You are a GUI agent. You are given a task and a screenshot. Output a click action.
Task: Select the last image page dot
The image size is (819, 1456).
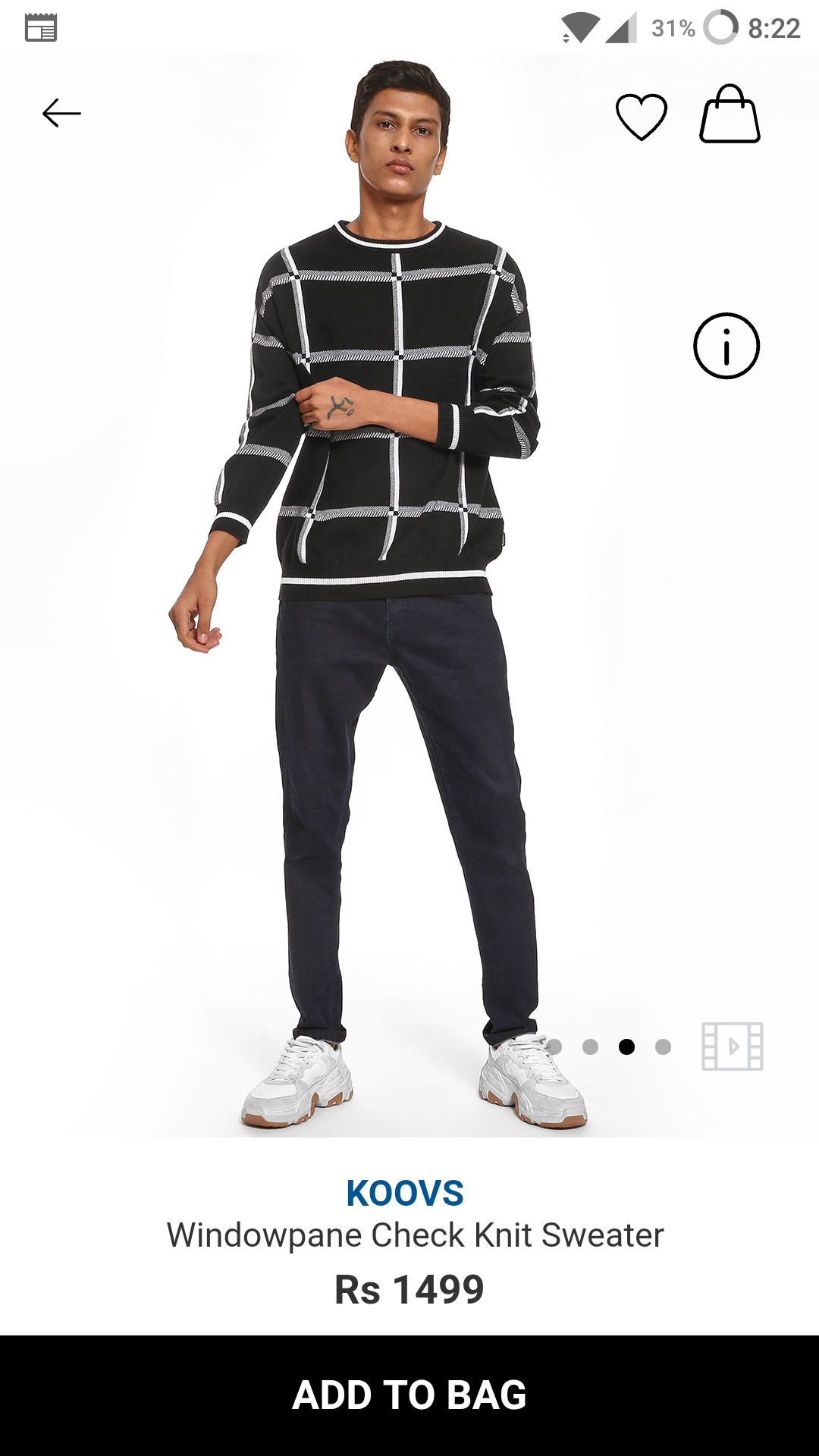click(x=663, y=1047)
